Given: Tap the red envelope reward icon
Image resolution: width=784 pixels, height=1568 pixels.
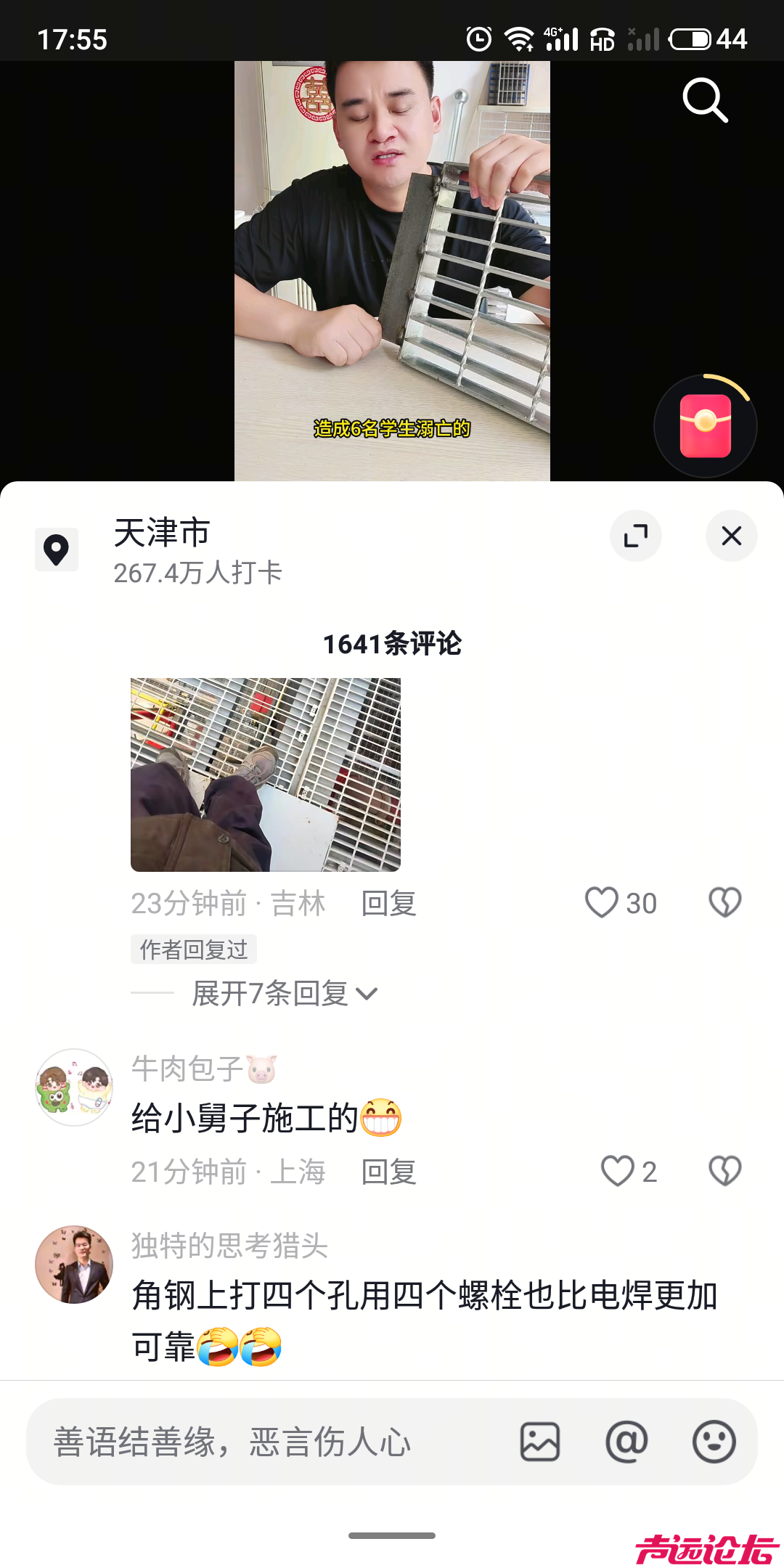Looking at the screenshot, I should click(705, 425).
